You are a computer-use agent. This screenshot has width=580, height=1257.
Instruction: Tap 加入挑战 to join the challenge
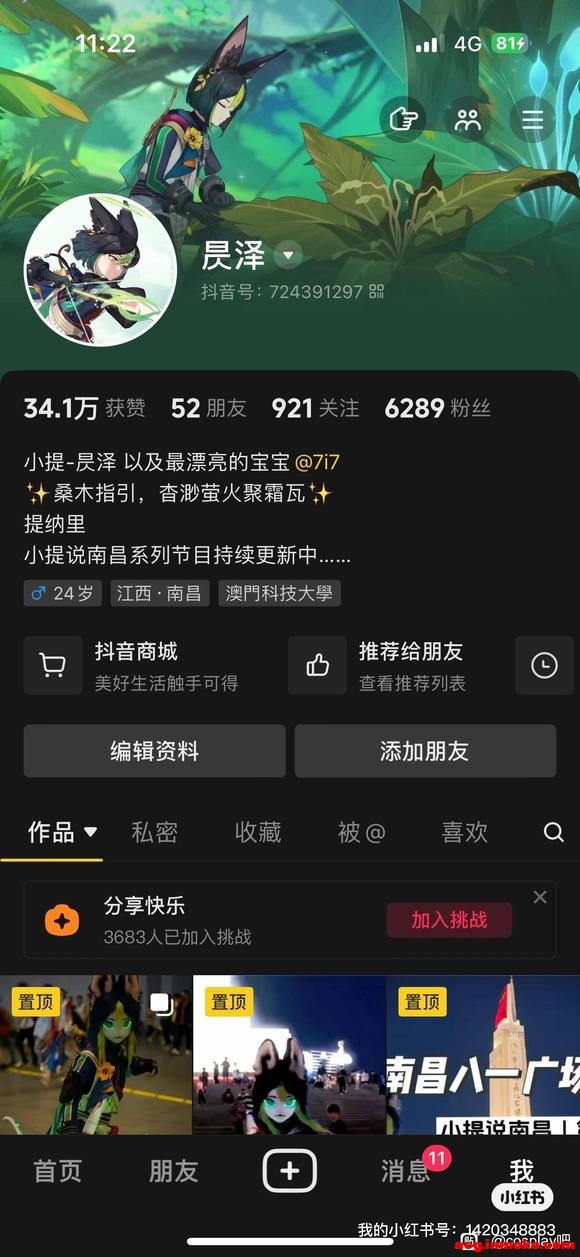point(449,920)
